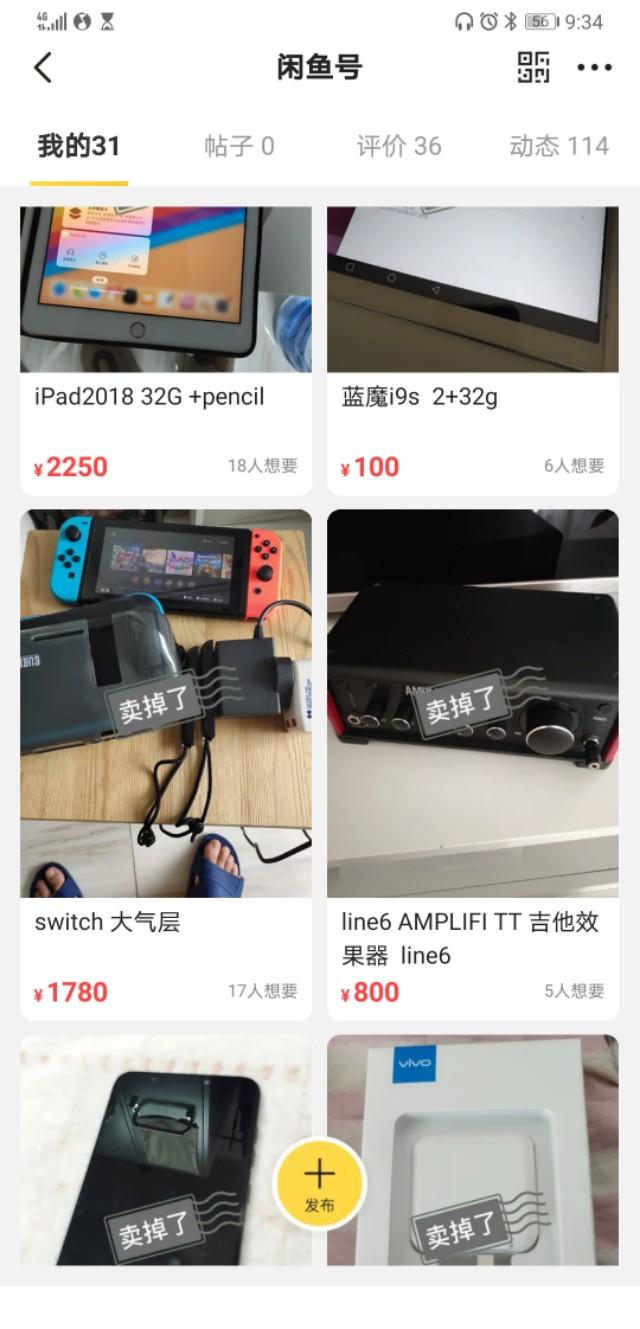Open the QR code icon
Image resolution: width=640 pixels, height=1329 pixels.
point(533,67)
